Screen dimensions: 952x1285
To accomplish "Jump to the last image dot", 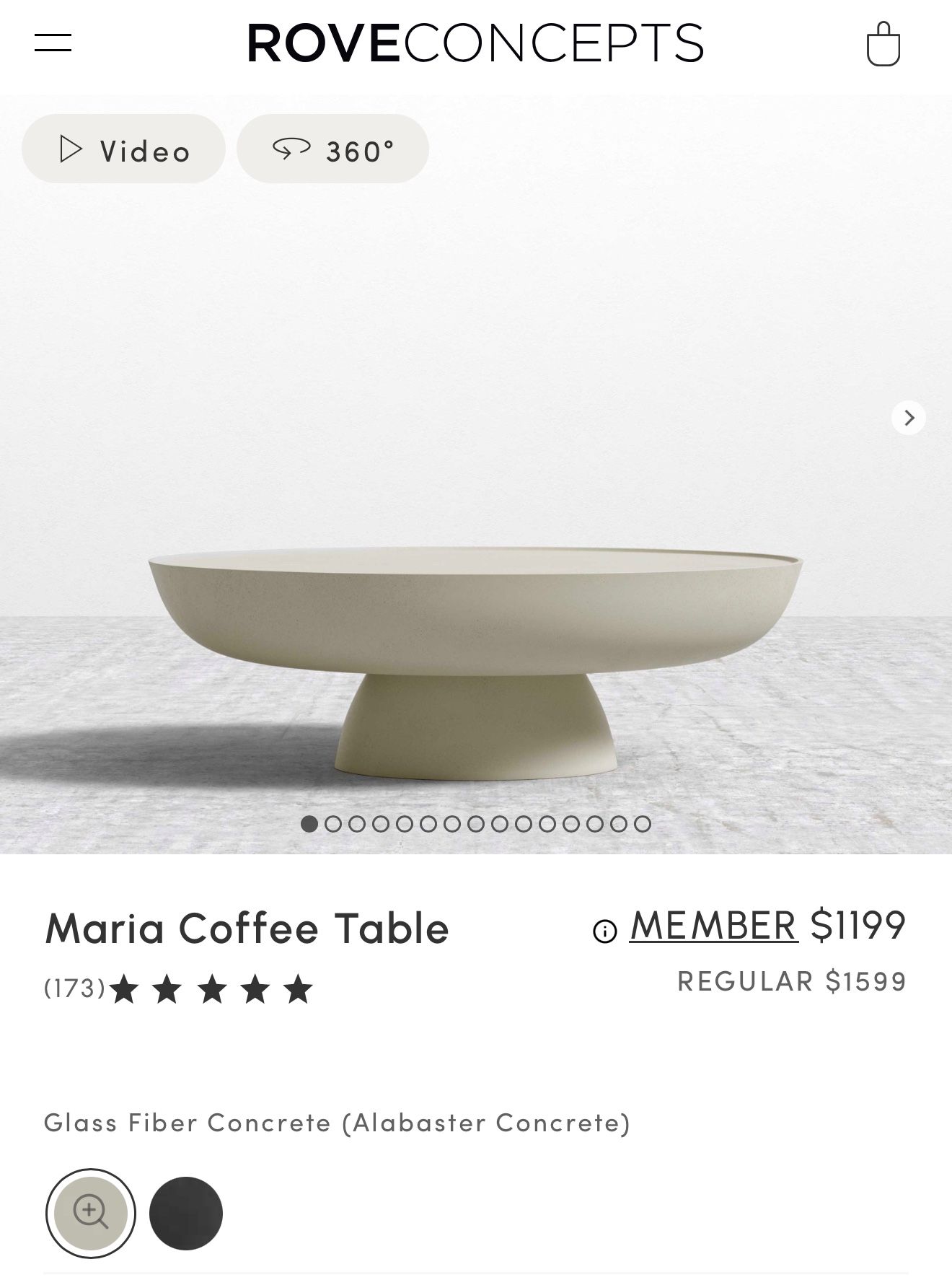I will (643, 824).
